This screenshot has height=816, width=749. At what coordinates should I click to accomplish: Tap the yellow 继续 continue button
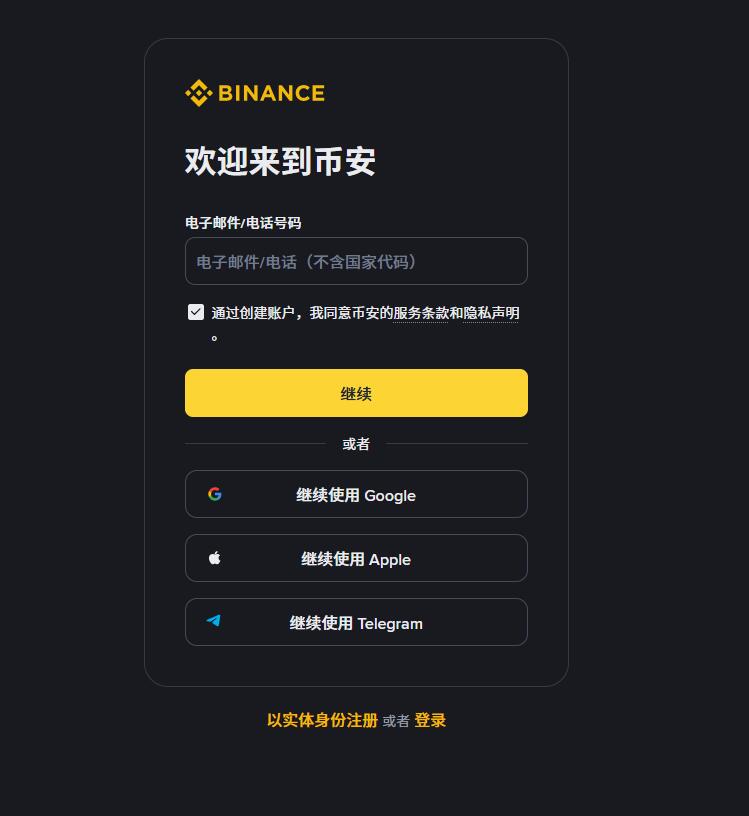(356, 393)
